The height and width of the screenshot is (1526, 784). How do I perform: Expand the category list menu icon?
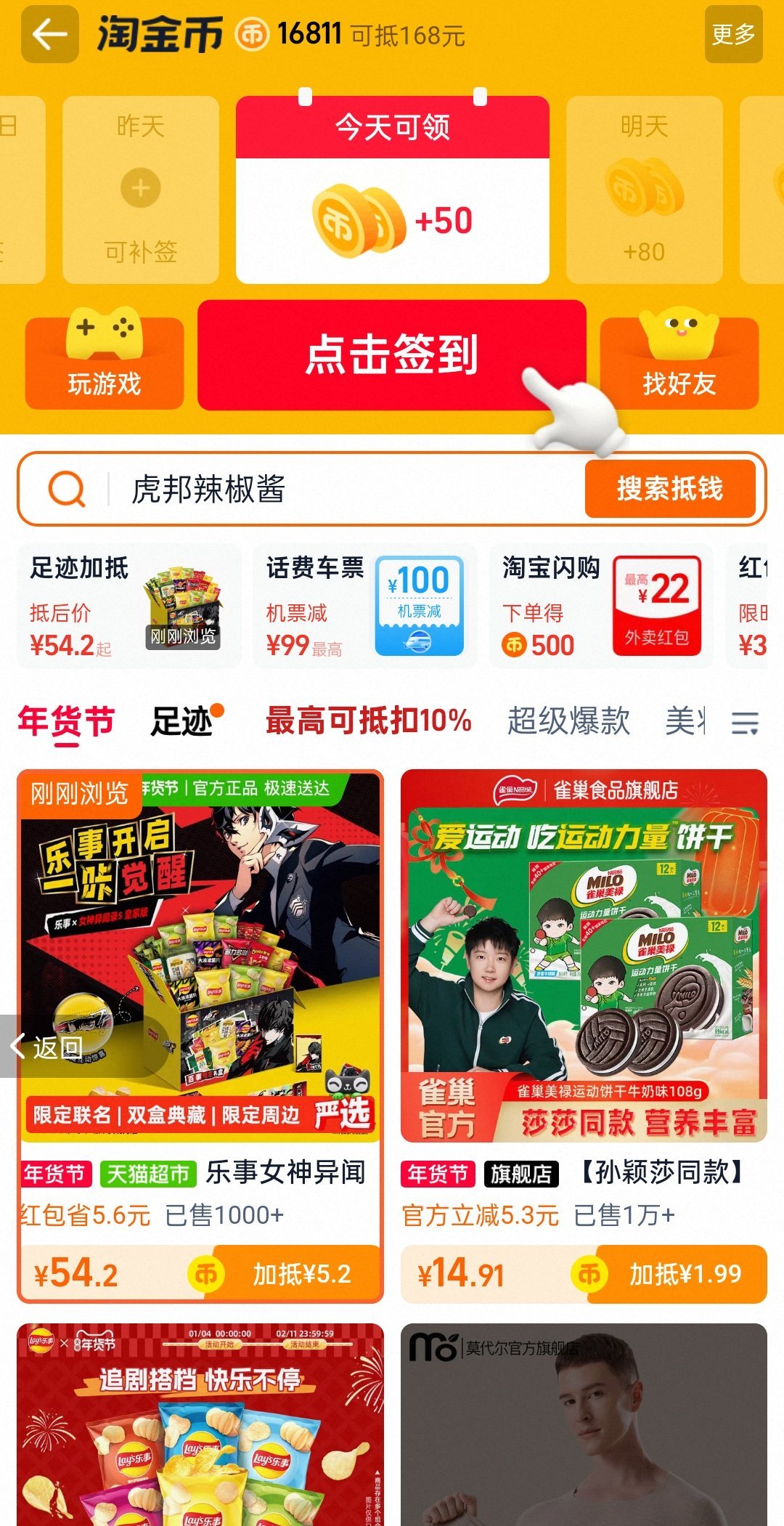click(745, 723)
